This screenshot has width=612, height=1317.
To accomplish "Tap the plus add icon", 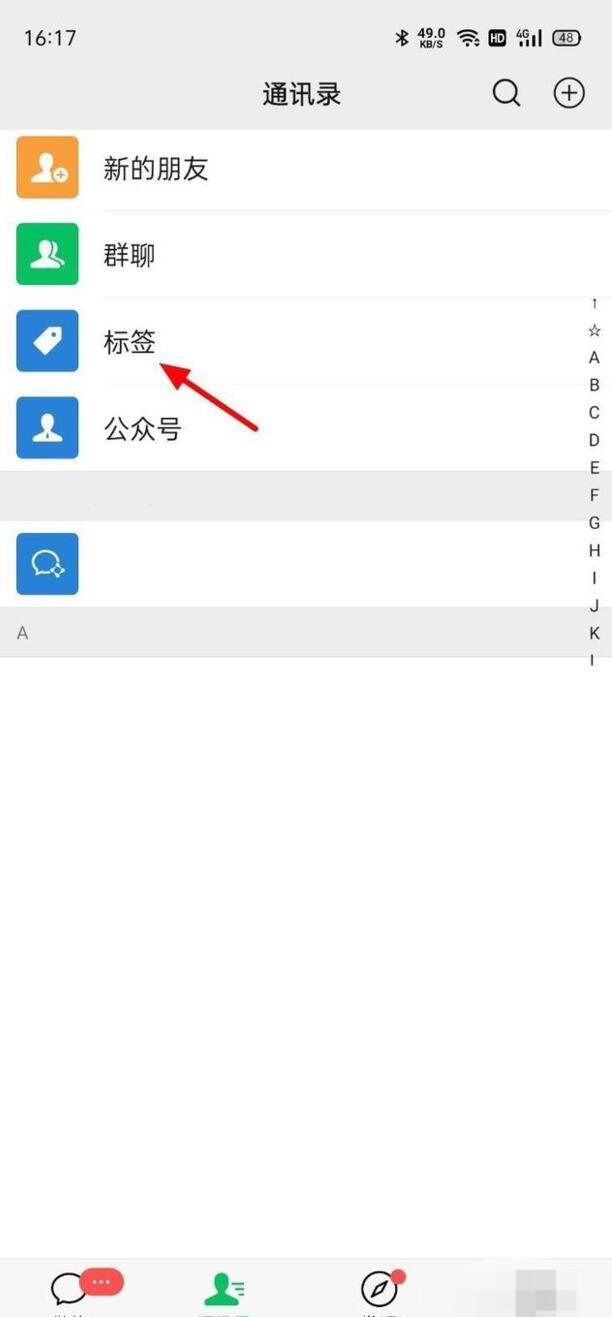I will (569, 94).
